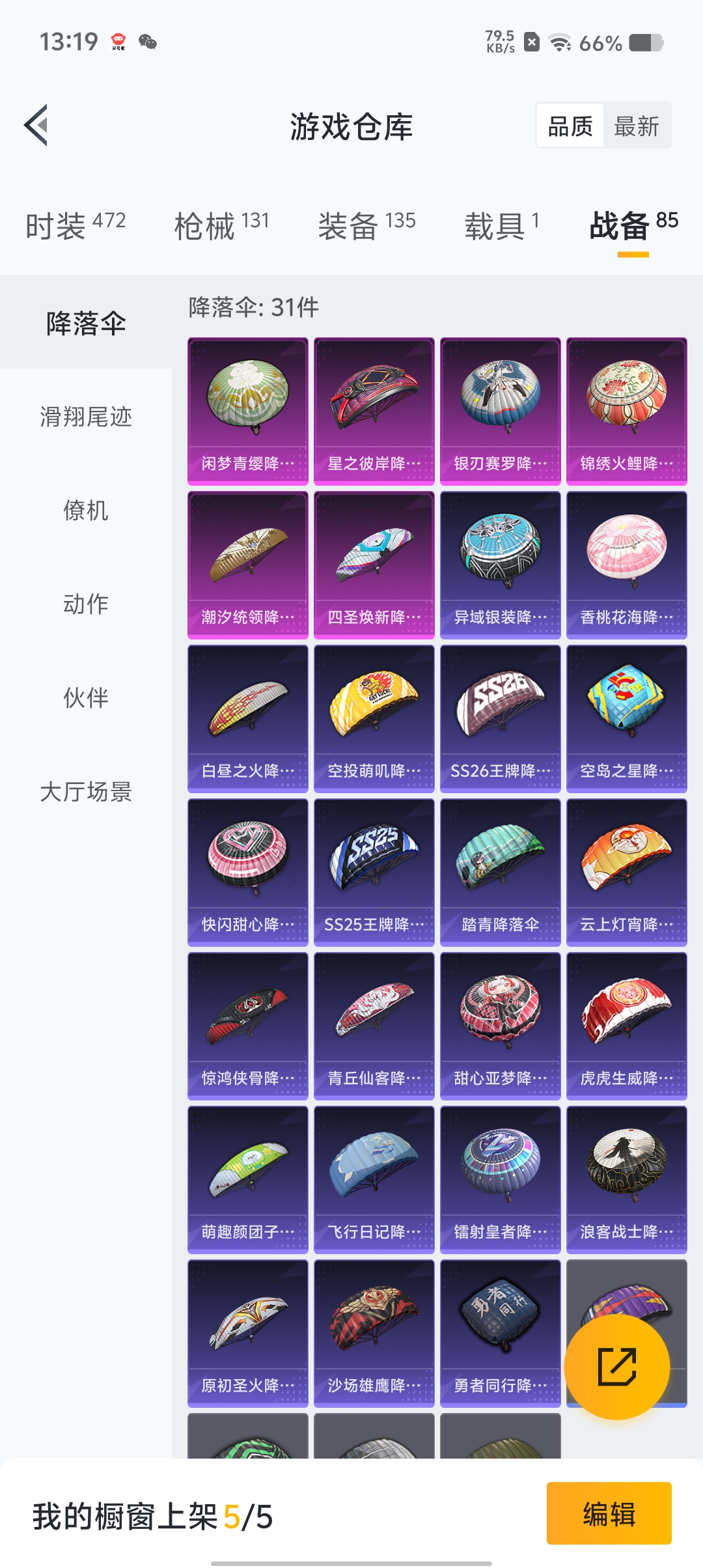703x1568 pixels.
Task: Sort the warehouse by 最新
Action: click(x=636, y=126)
